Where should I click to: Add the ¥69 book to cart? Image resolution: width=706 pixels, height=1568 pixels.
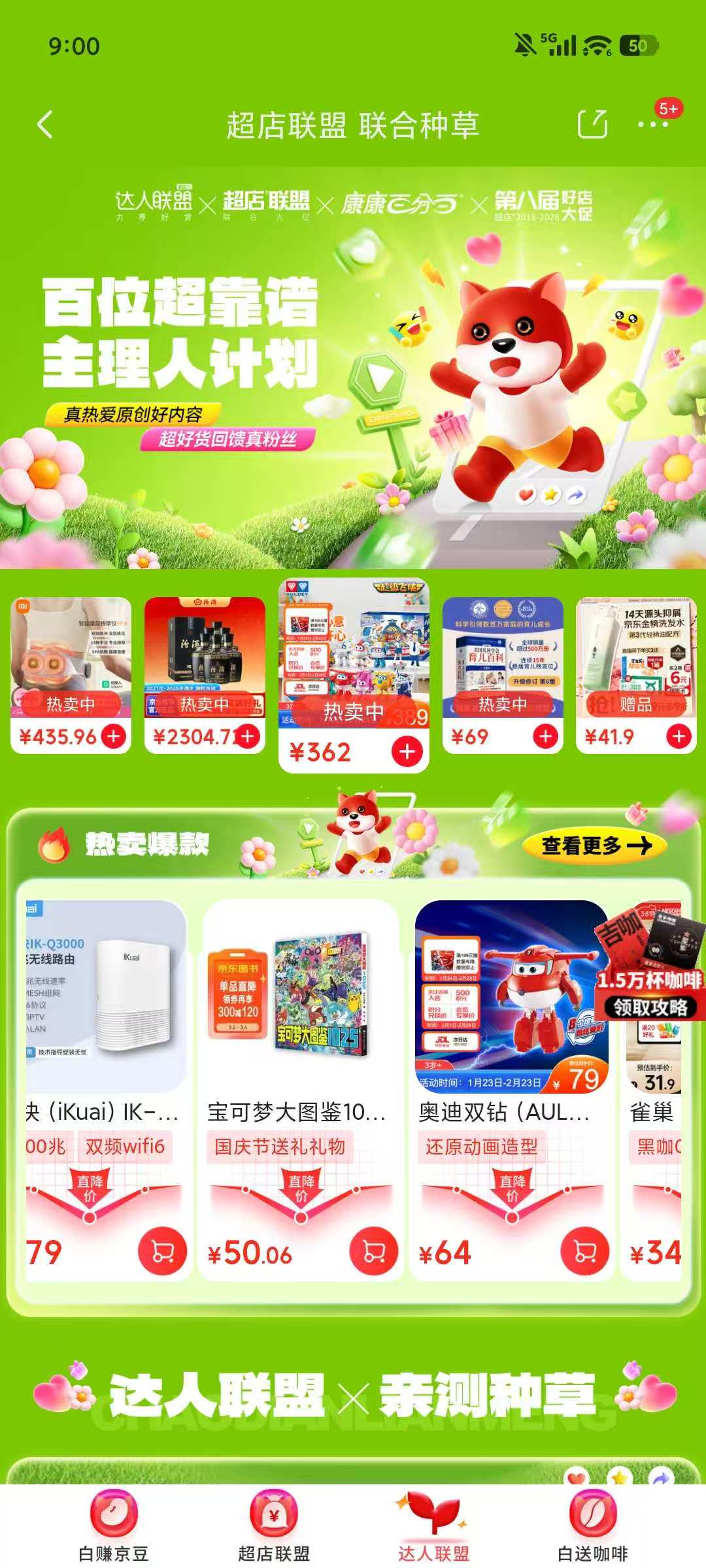coord(545,736)
